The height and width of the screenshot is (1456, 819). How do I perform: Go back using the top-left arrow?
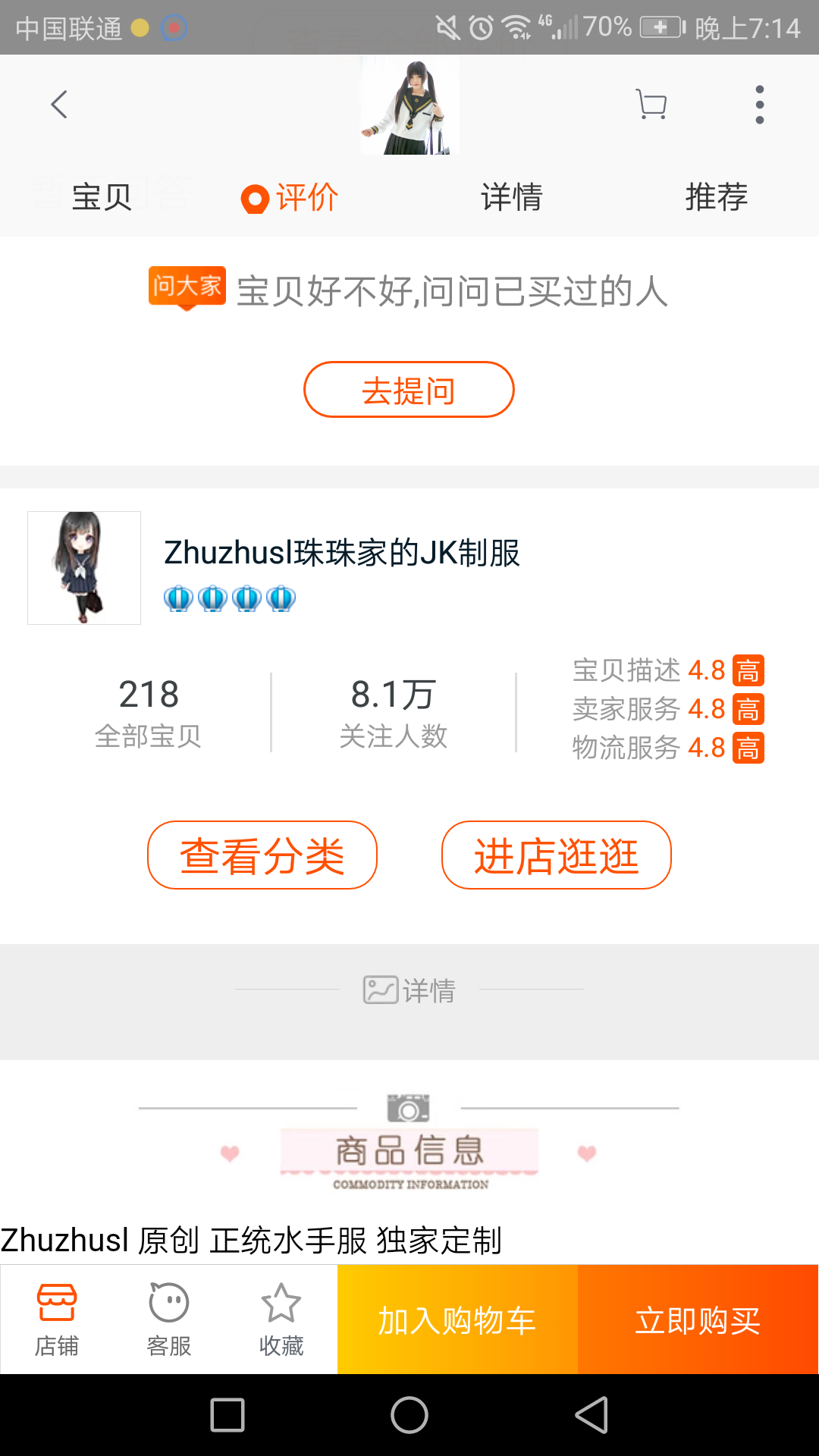point(59,105)
